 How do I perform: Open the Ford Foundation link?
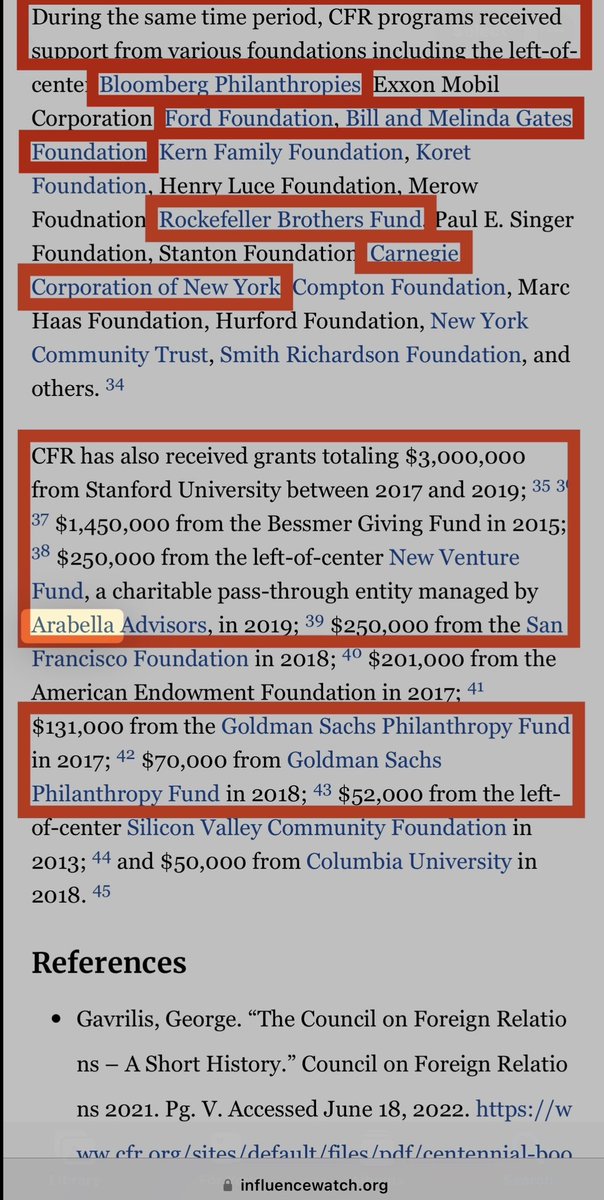click(x=251, y=119)
